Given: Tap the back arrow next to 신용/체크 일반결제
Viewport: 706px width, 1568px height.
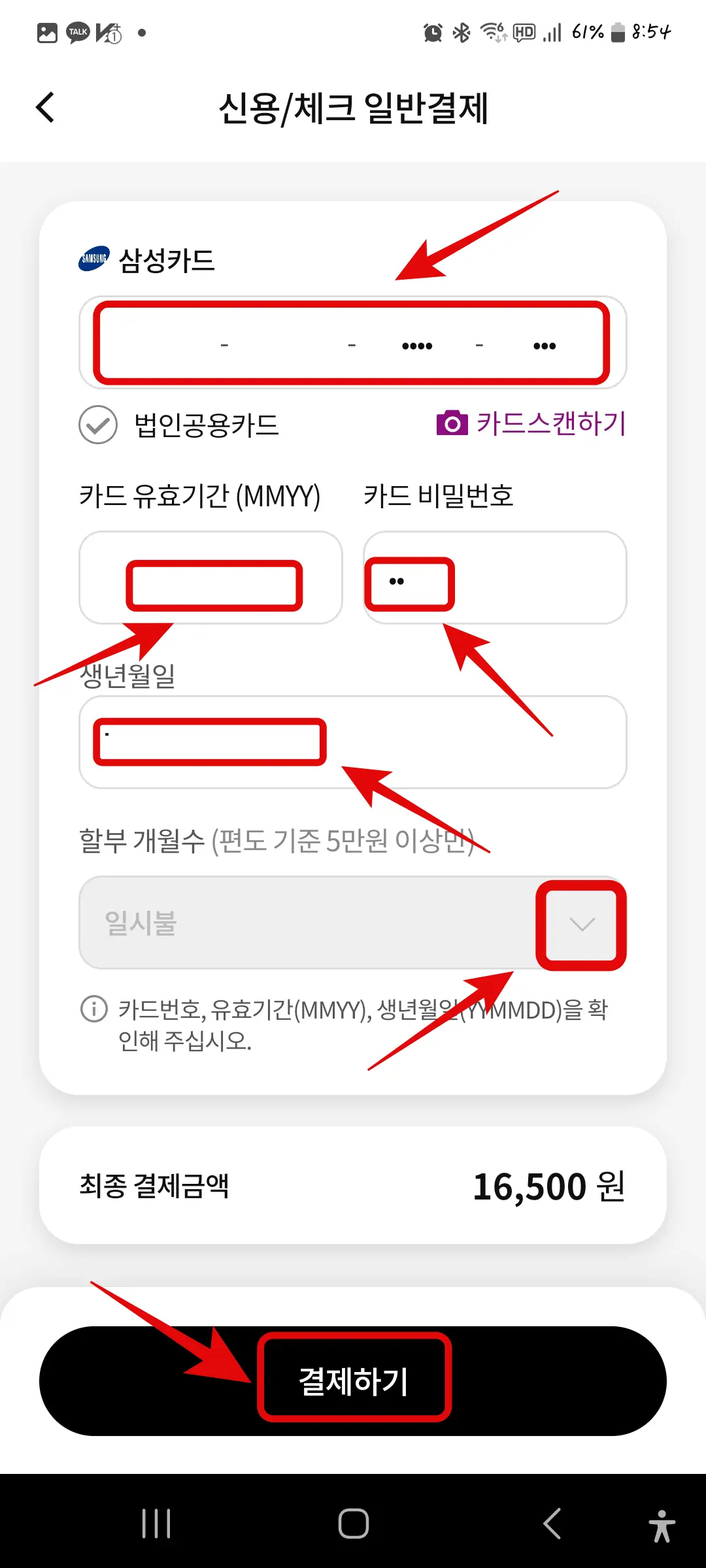Looking at the screenshot, I should coord(46,106).
